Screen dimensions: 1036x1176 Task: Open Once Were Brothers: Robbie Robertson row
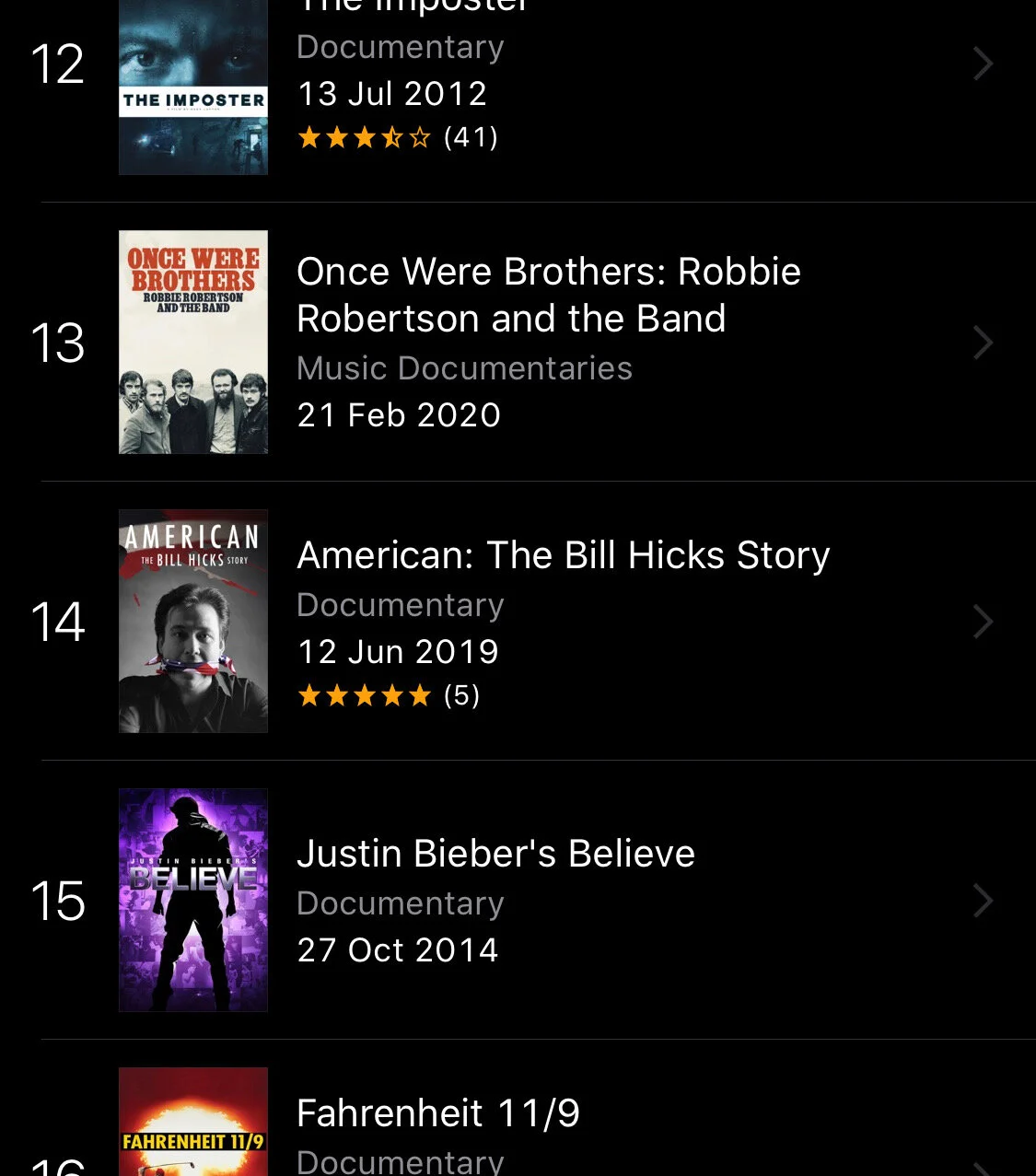click(x=518, y=342)
